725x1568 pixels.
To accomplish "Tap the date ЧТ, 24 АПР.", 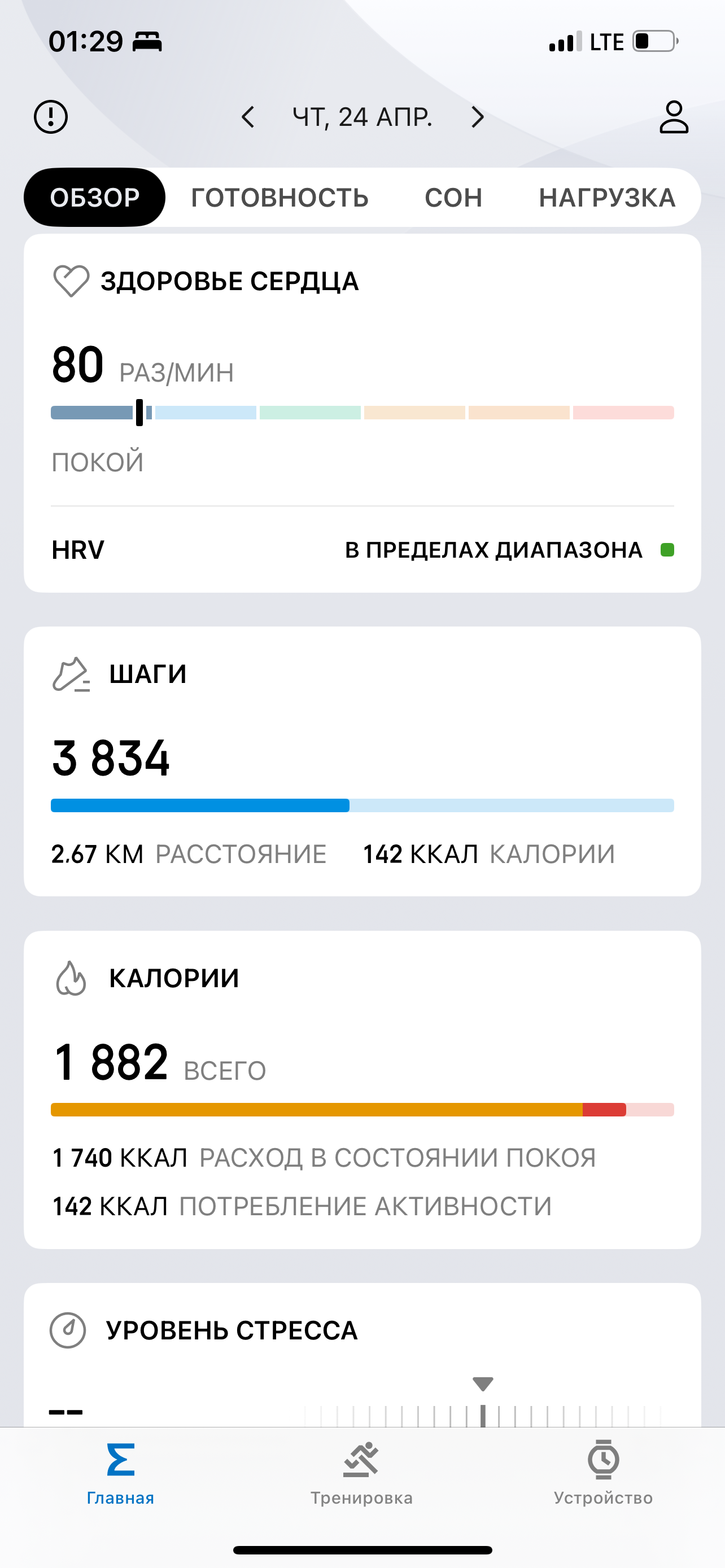I will coord(362,117).
